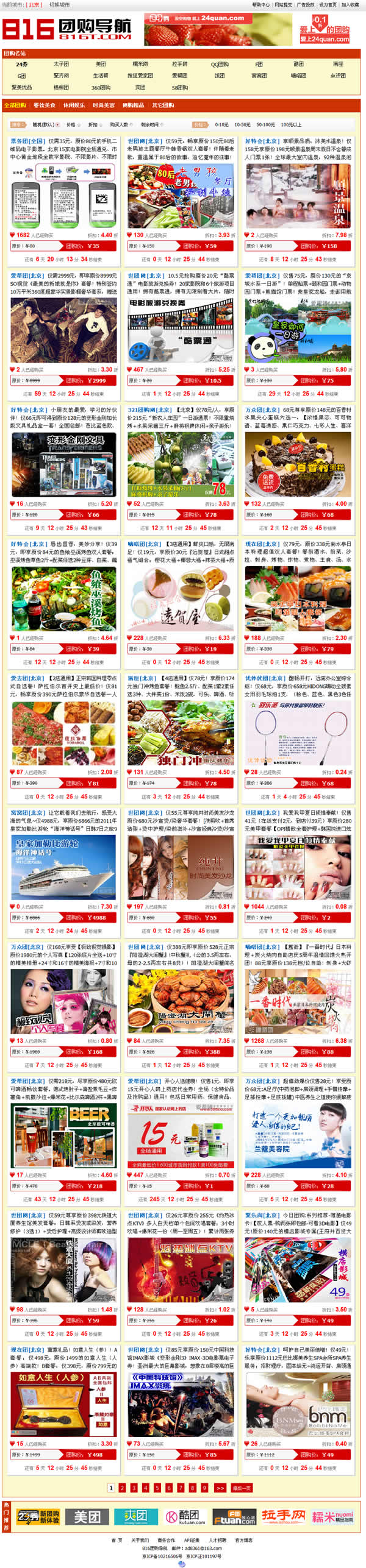Open the 时尚美容 category tab

point(104,105)
